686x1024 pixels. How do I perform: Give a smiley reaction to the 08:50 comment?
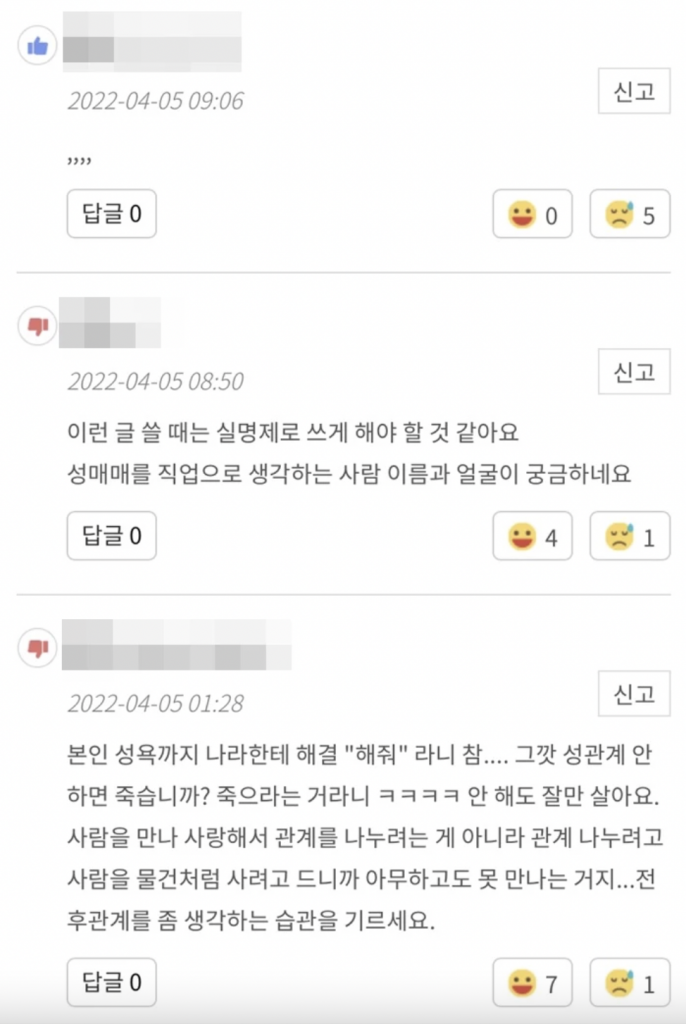[532, 537]
